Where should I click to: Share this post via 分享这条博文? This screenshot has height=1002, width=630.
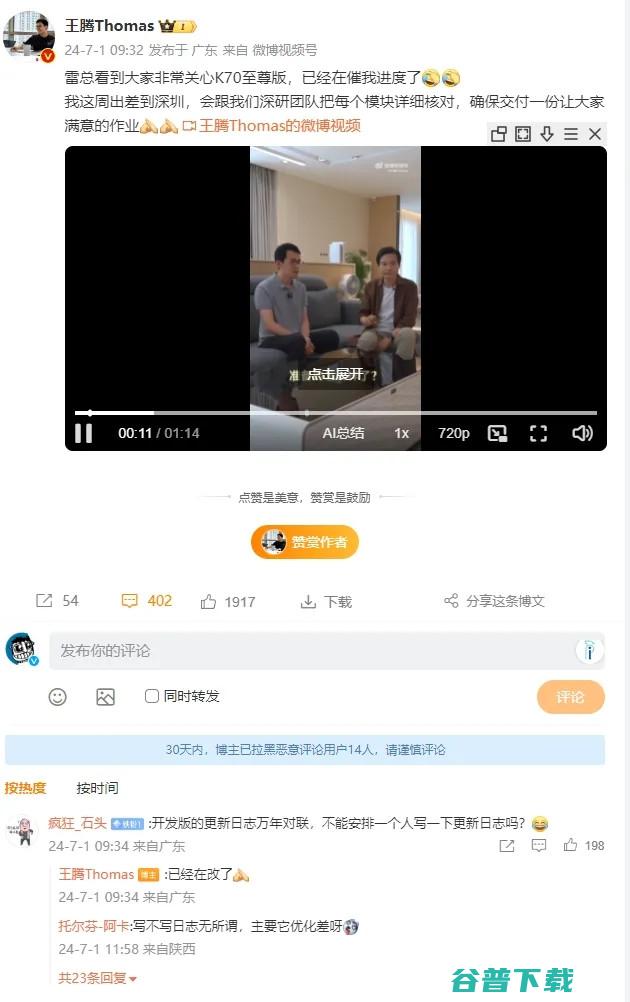pyautogui.click(x=494, y=601)
